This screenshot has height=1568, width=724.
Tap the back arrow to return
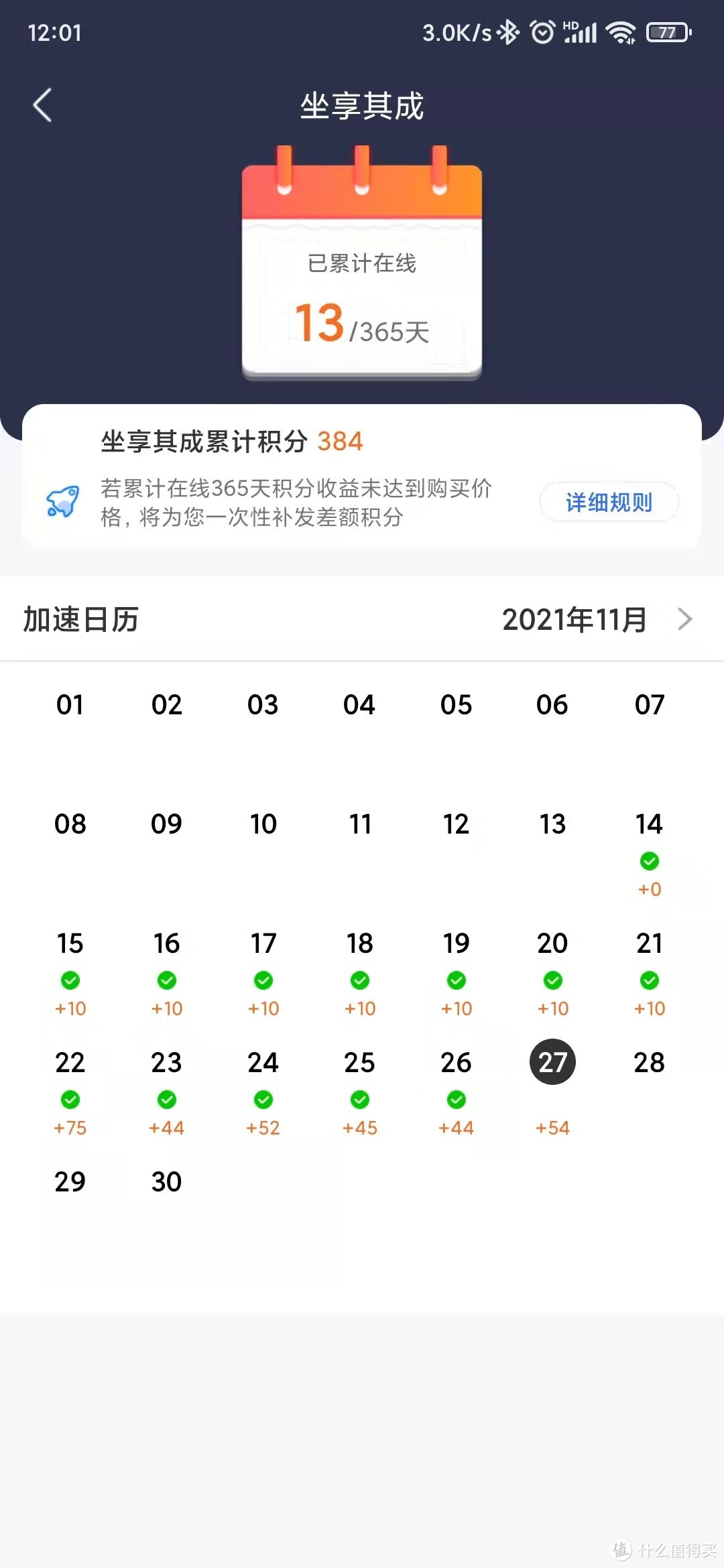click(x=42, y=105)
